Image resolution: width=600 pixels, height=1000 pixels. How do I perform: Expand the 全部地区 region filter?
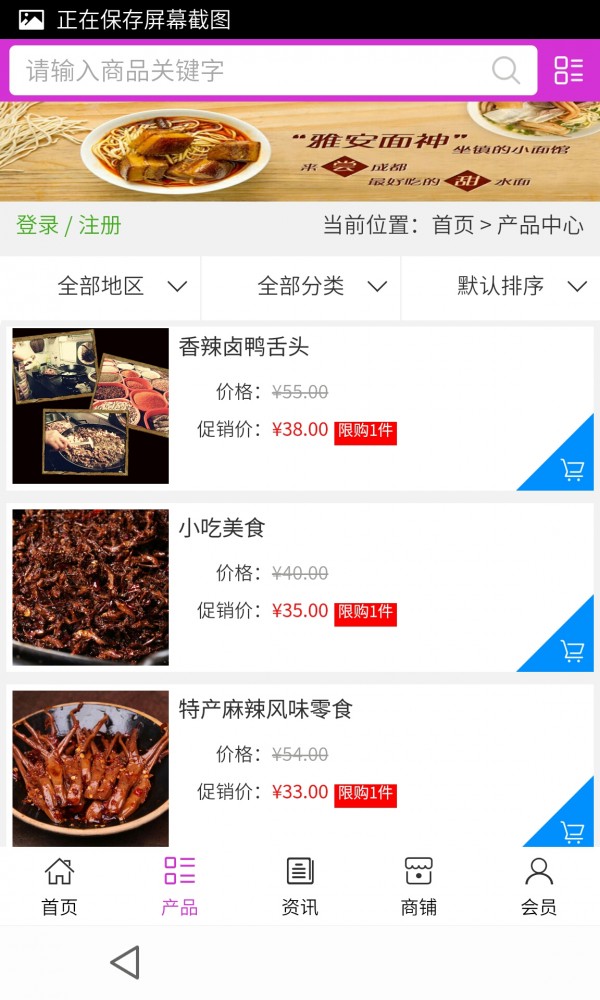tap(120, 287)
